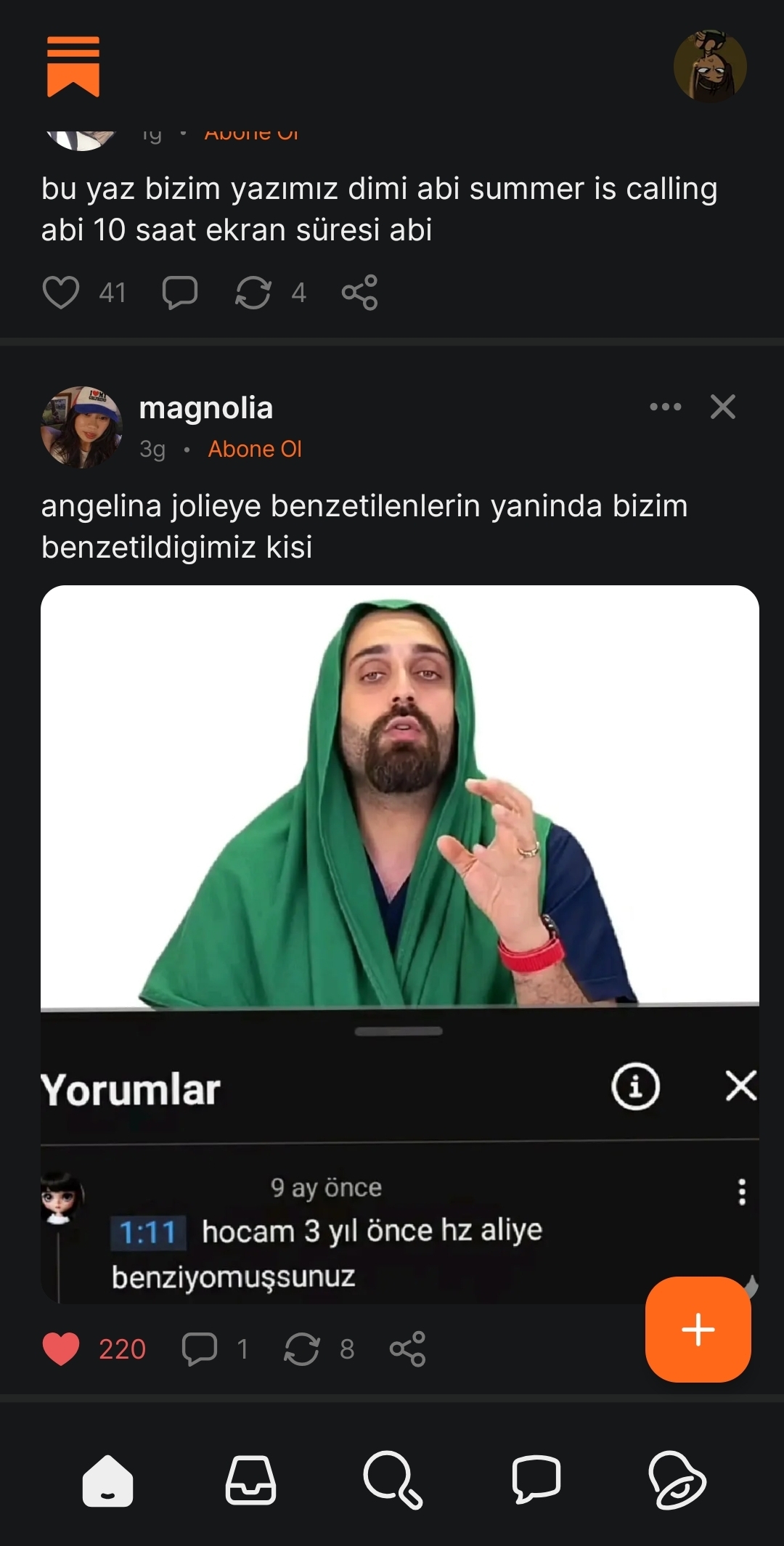Restack the summer is calling post
The height and width of the screenshot is (1546, 784).
coord(253,293)
